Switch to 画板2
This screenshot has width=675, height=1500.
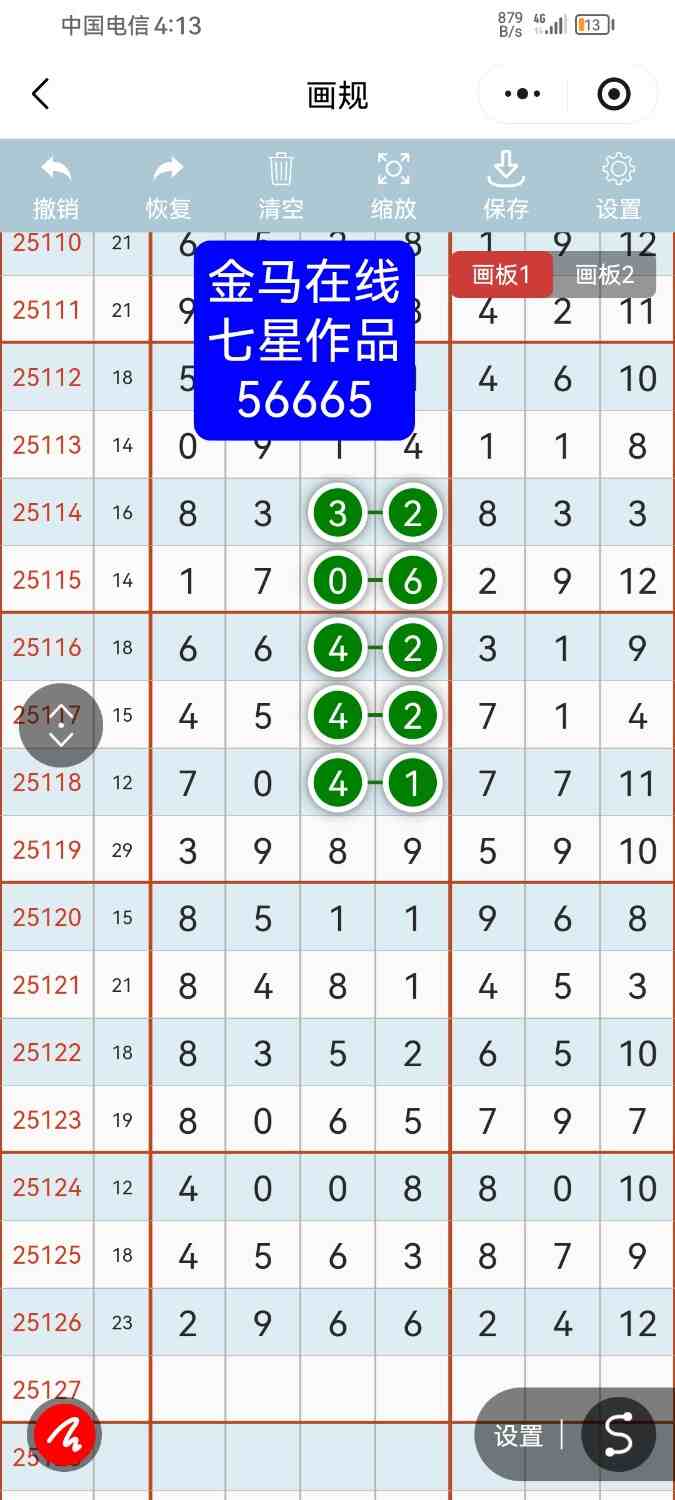605,275
